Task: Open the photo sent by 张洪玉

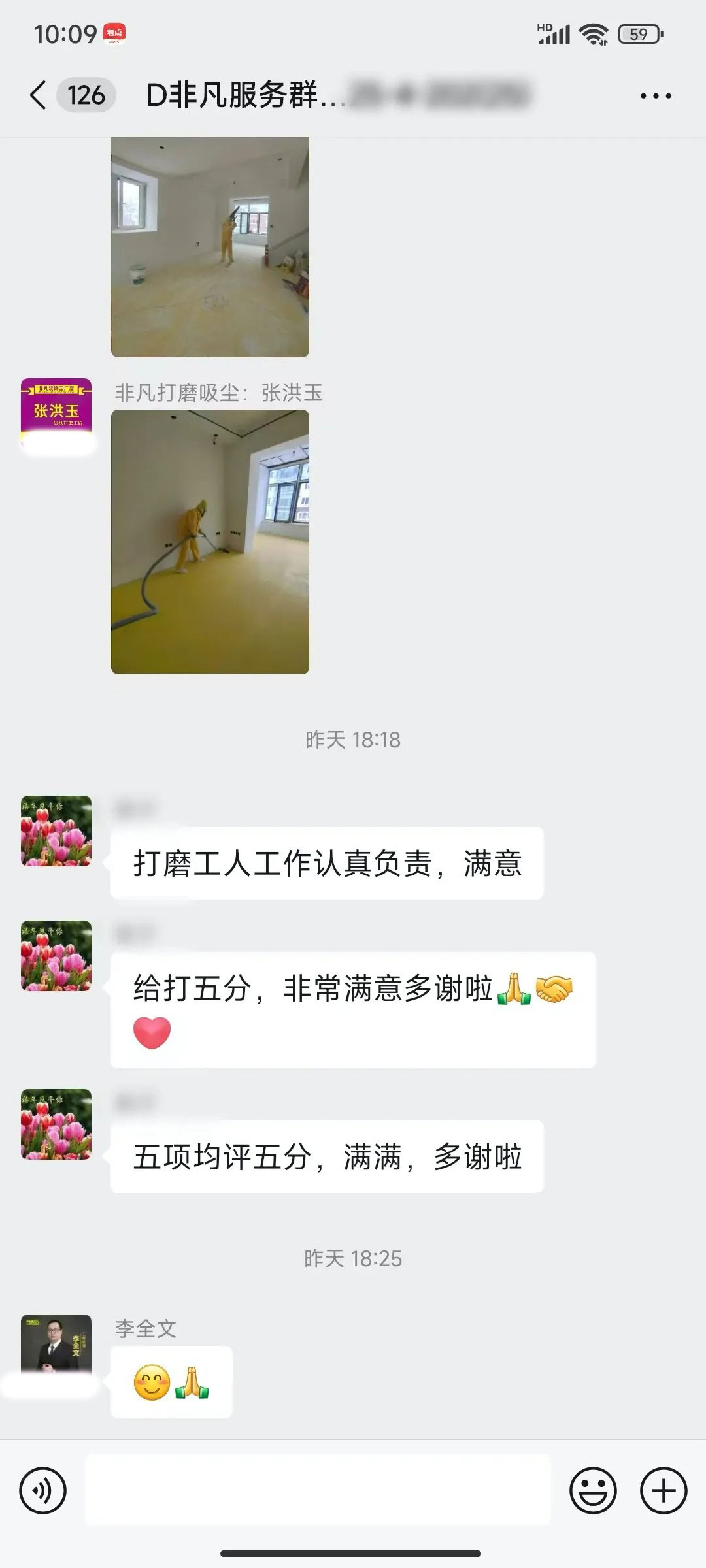Action: (x=210, y=542)
